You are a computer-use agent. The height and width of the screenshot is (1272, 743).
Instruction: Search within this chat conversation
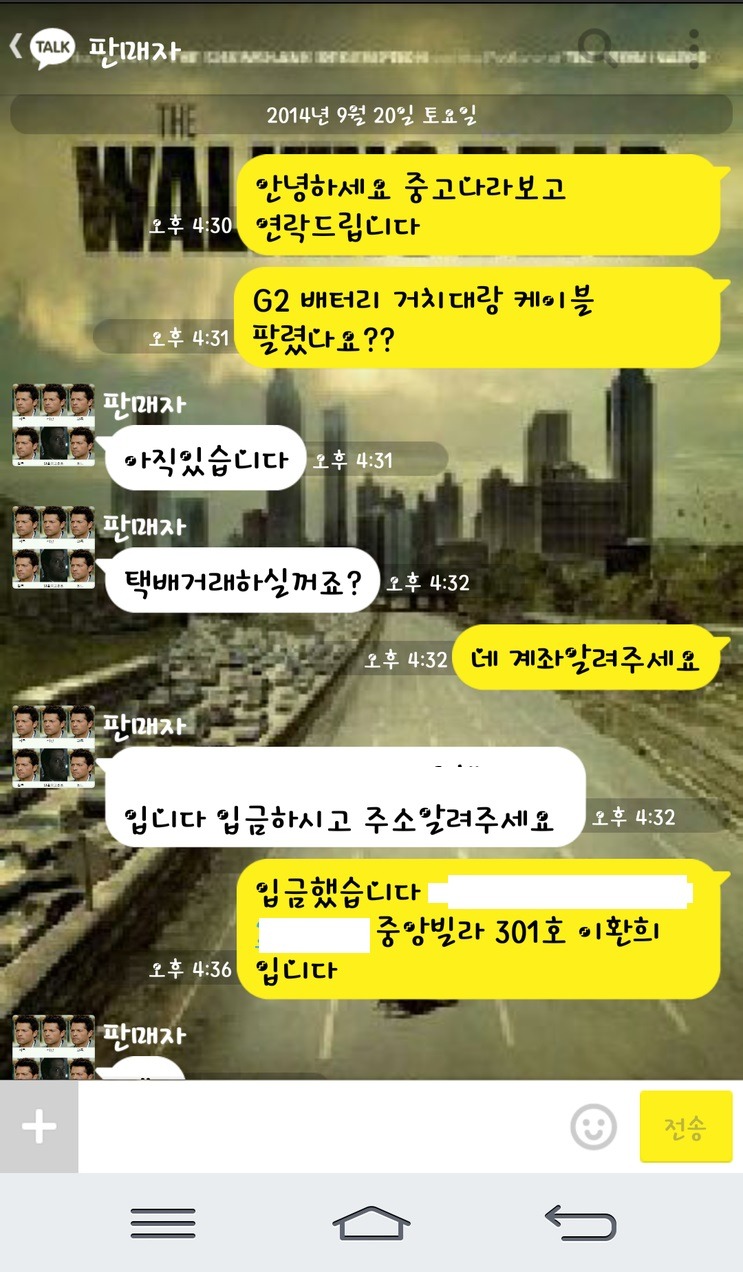[x=597, y=45]
